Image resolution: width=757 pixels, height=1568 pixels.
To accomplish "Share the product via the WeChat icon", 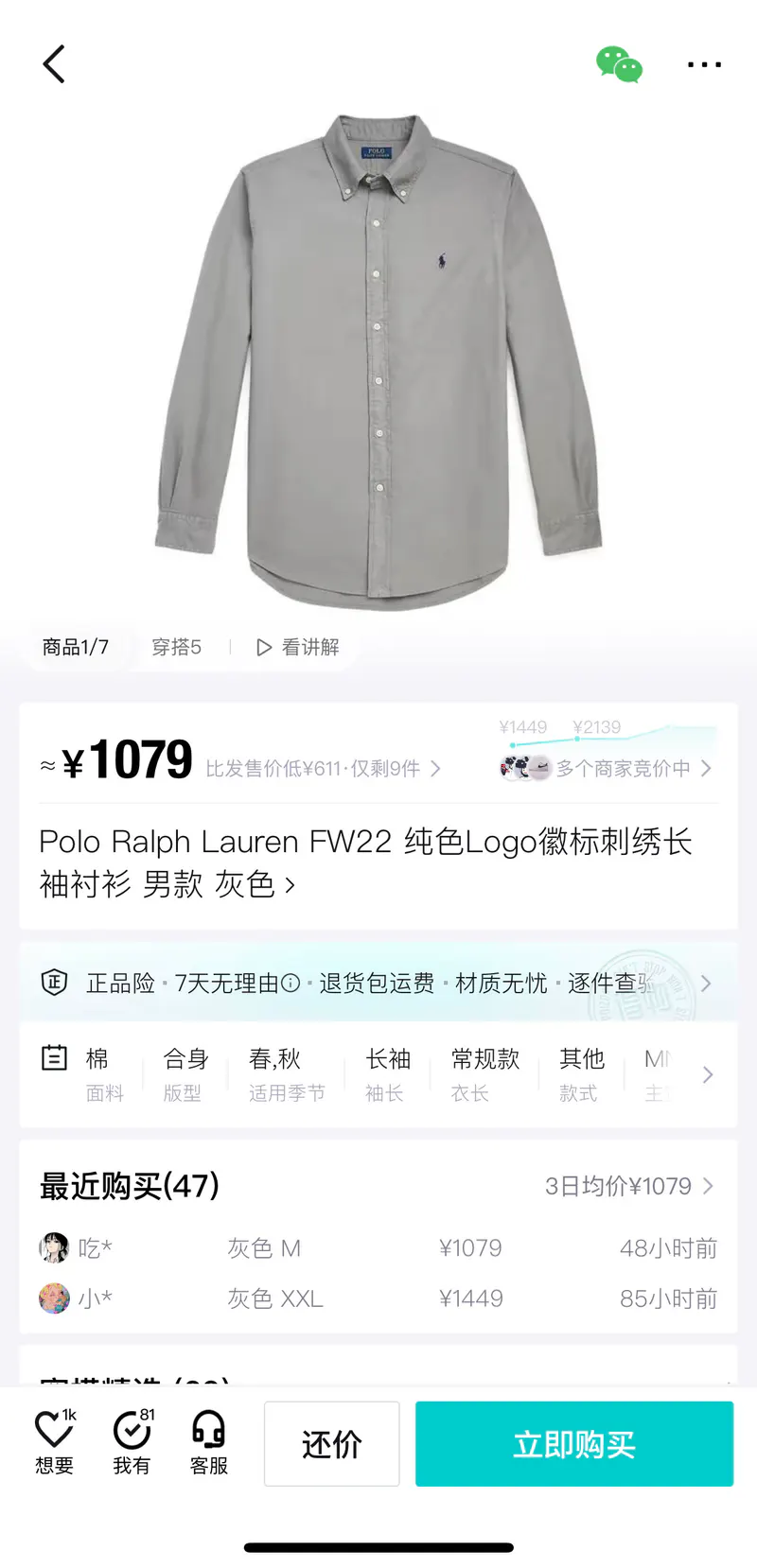I will pyautogui.click(x=619, y=64).
